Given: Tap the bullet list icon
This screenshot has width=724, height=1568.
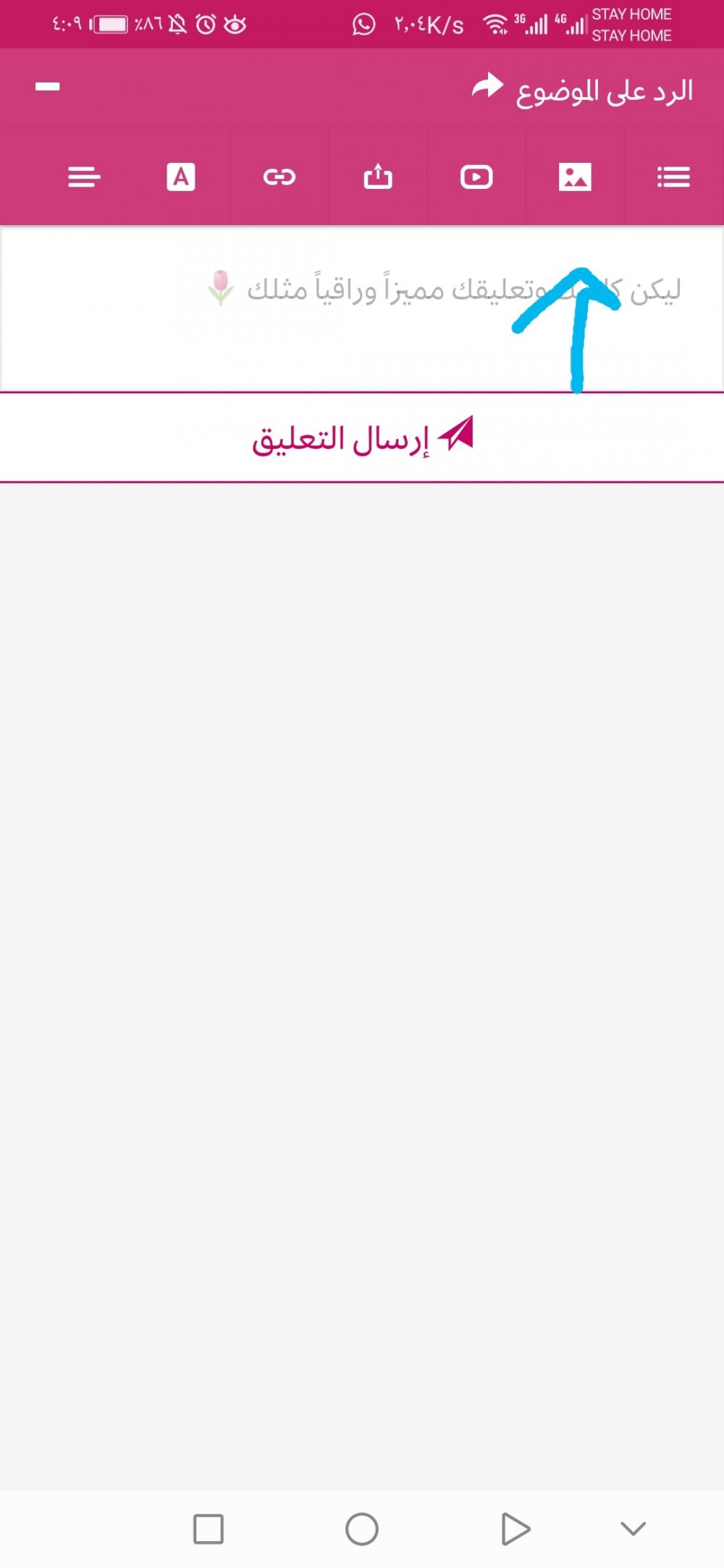Looking at the screenshot, I should tap(673, 177).
